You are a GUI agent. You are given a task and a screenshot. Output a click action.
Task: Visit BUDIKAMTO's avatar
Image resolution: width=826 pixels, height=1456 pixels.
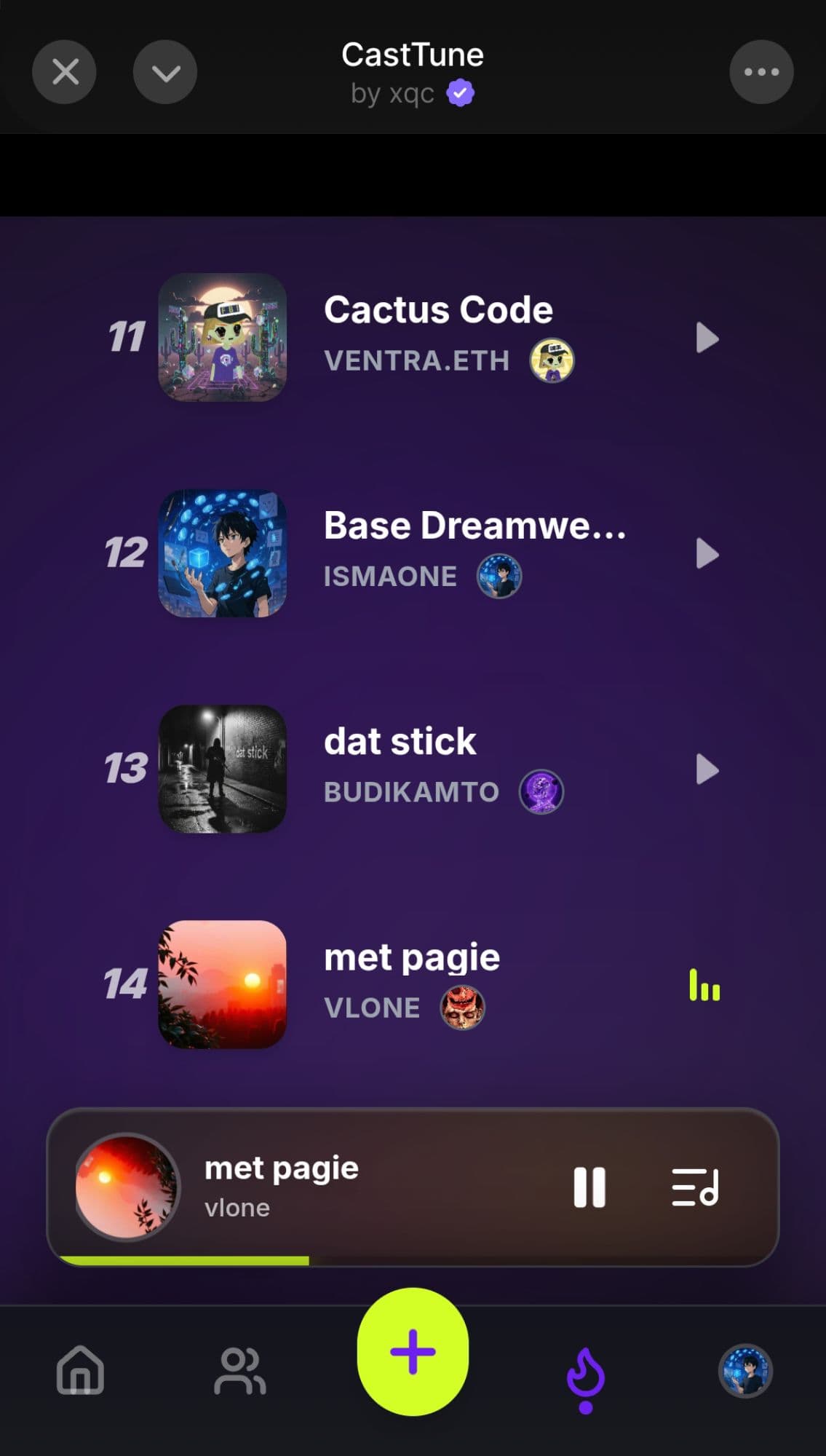tap(541, 792)
